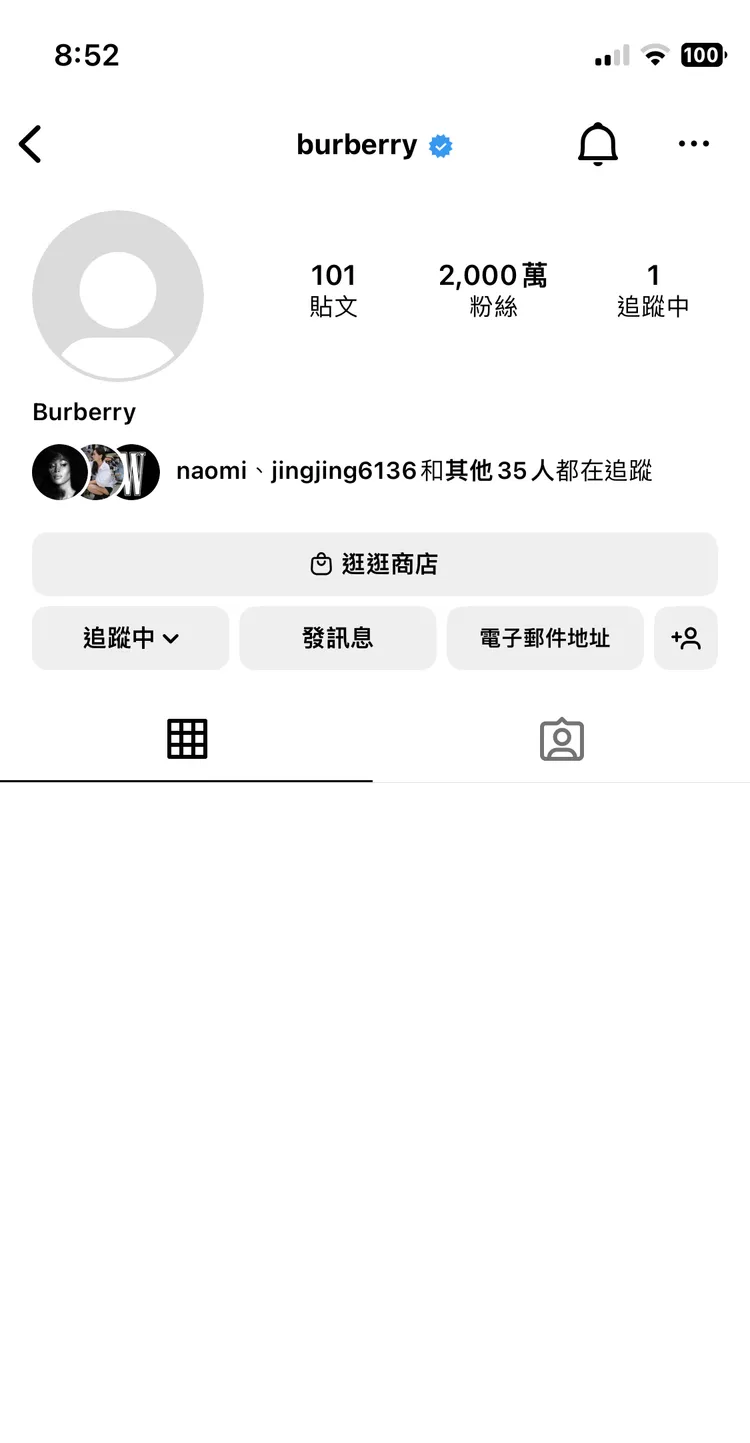Tap the 發訊息 message button
This screenshot has height=1443, width=750.
(x=337, y=638)
